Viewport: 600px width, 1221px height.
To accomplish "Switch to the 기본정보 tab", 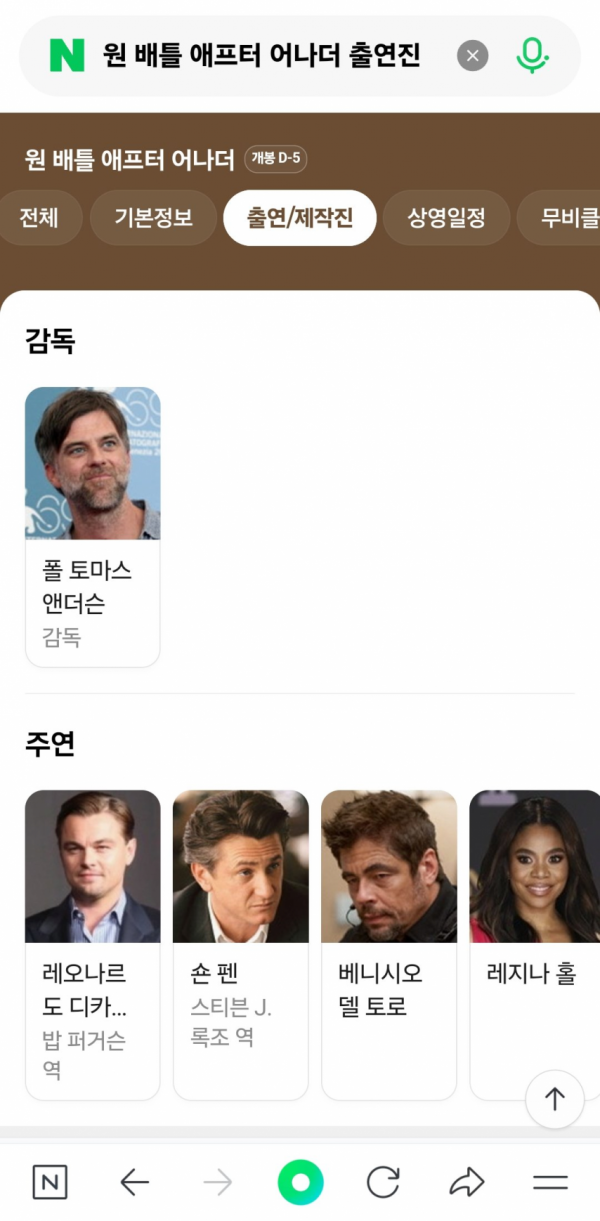I will (x=153, y=218).
